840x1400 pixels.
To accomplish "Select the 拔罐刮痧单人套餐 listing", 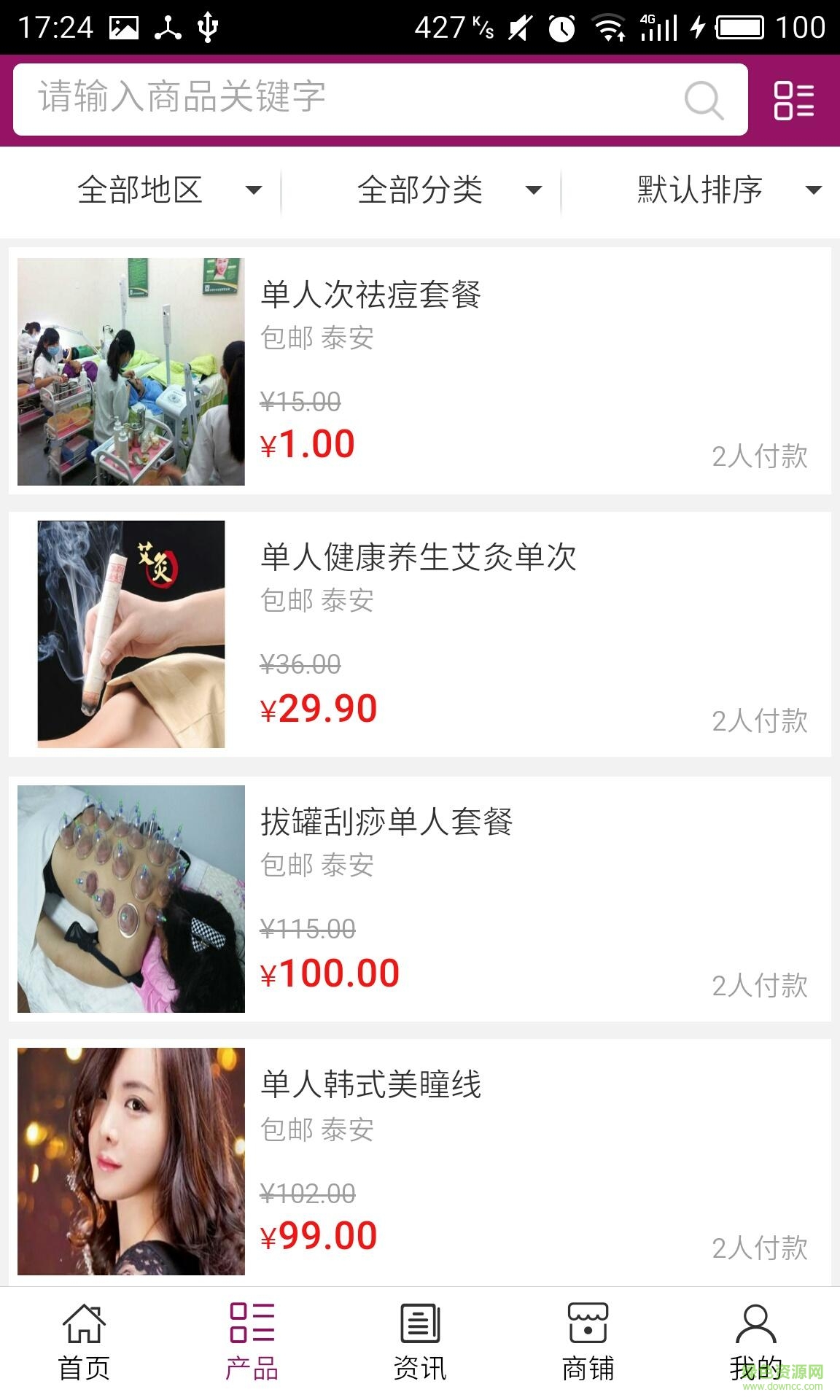I will pos(420,898).
